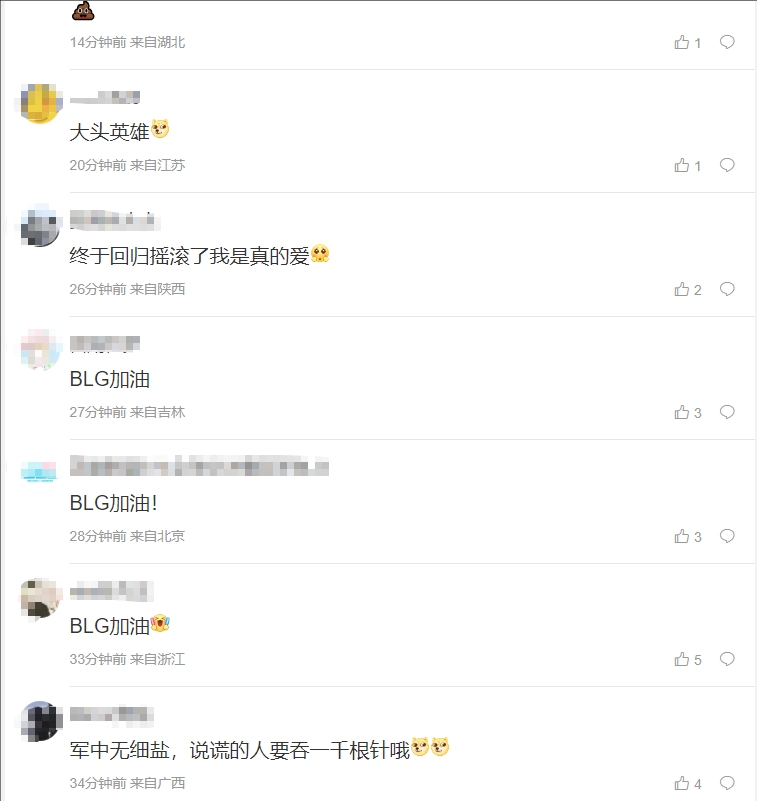Reply to the BLG加油 comment from 浙江

727,659
